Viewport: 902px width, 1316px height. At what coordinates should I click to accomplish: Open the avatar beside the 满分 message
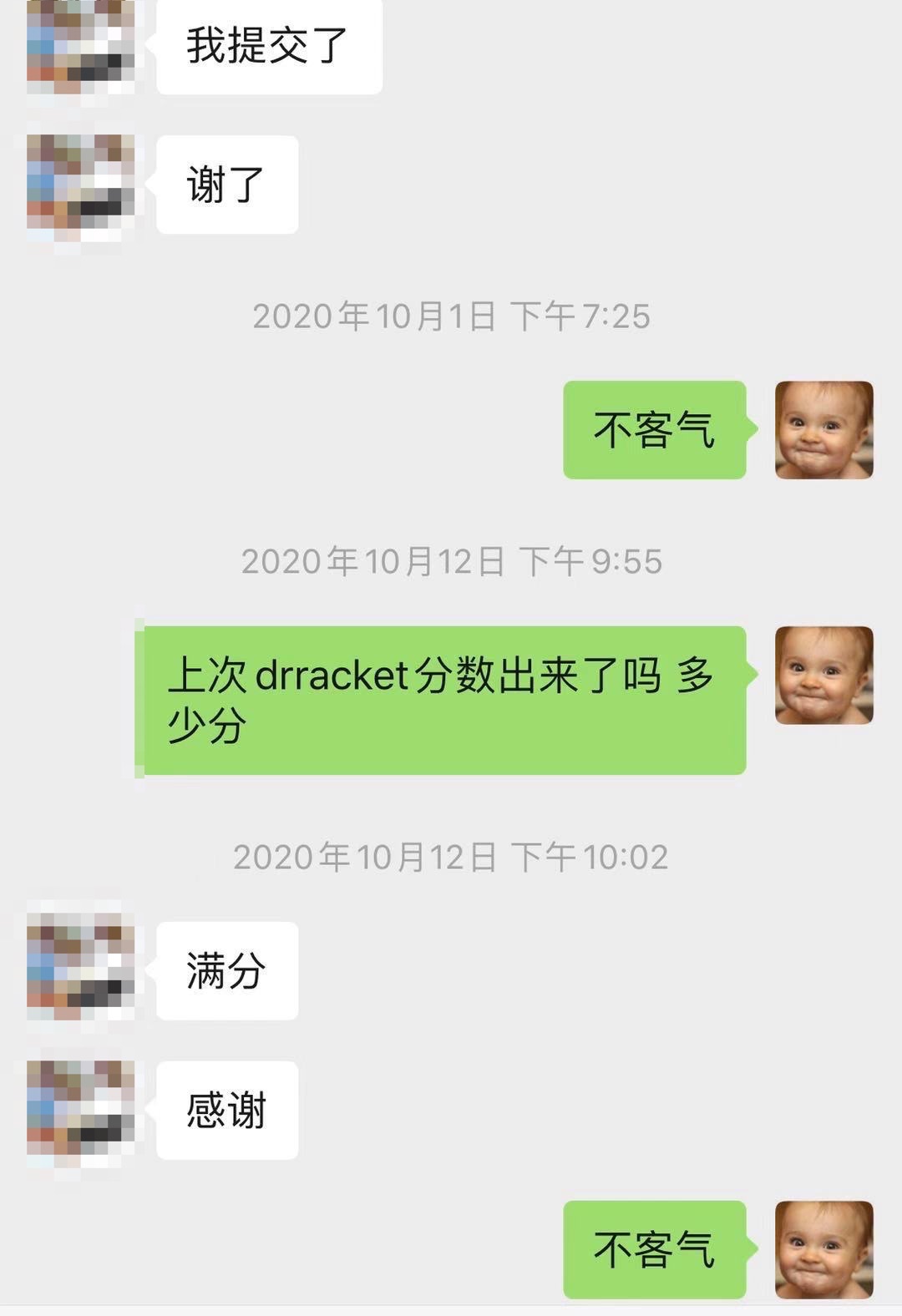[80, 970]
